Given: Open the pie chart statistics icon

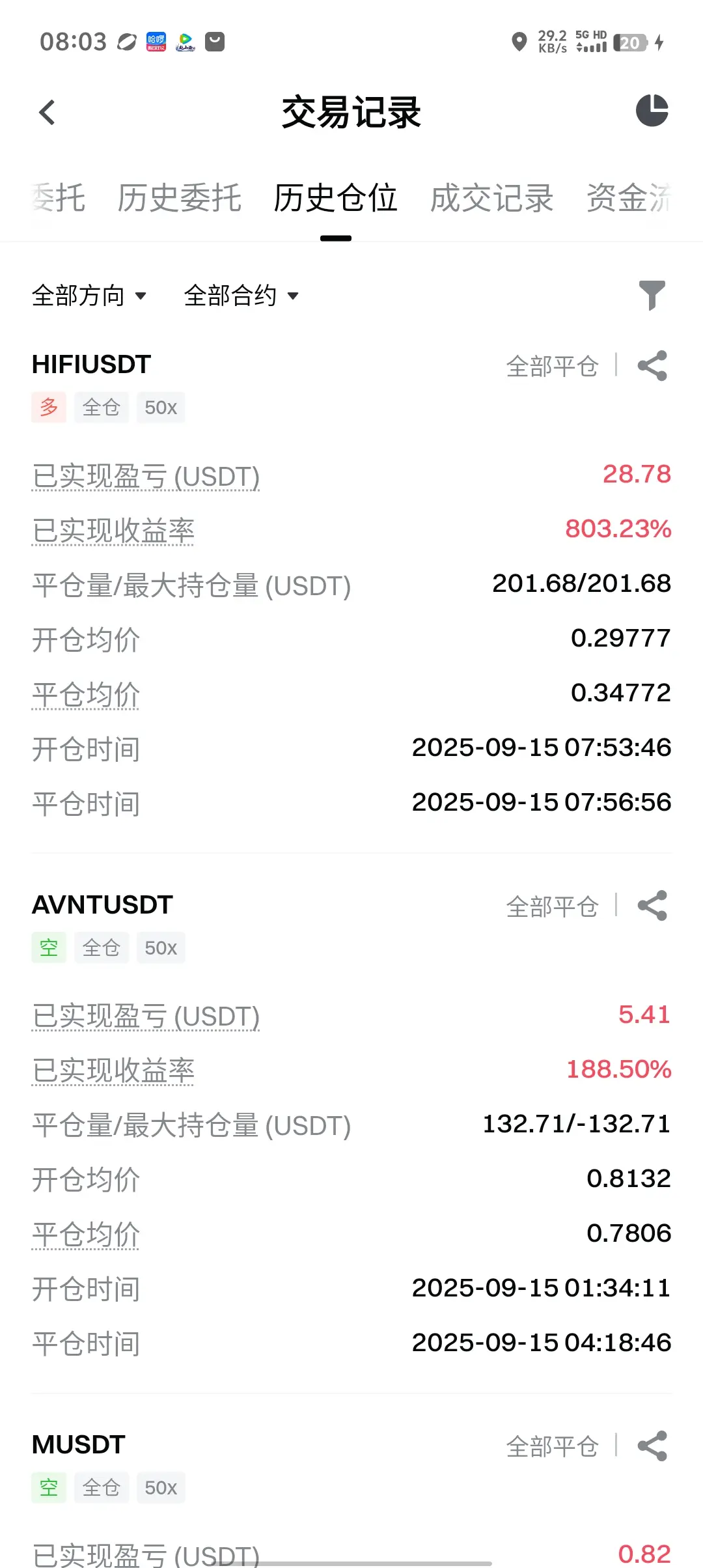Looking at the screenshot, I should point(652,111).
